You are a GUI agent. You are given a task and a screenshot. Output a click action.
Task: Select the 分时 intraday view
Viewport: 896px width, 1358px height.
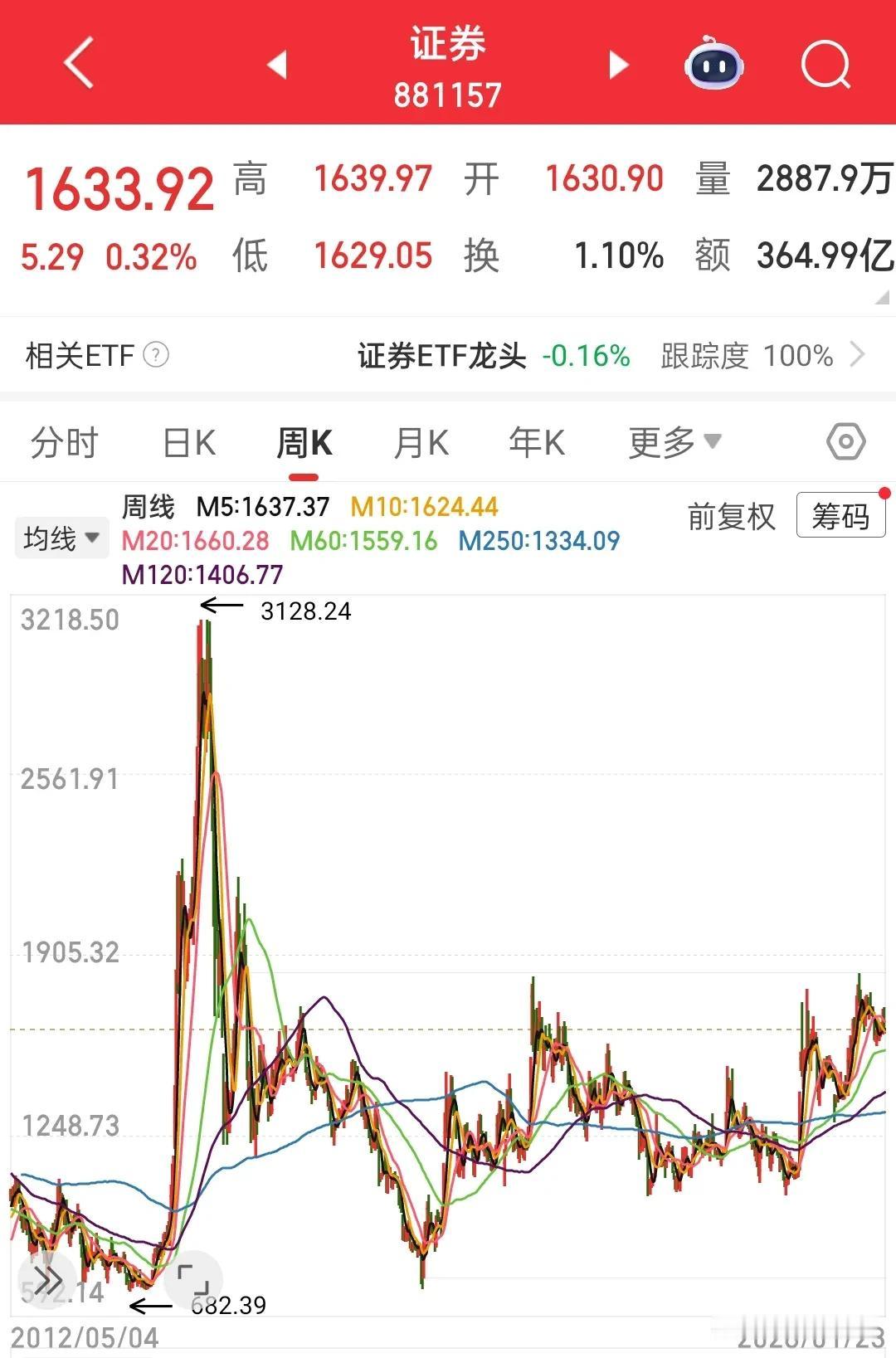tap(65, 442)
